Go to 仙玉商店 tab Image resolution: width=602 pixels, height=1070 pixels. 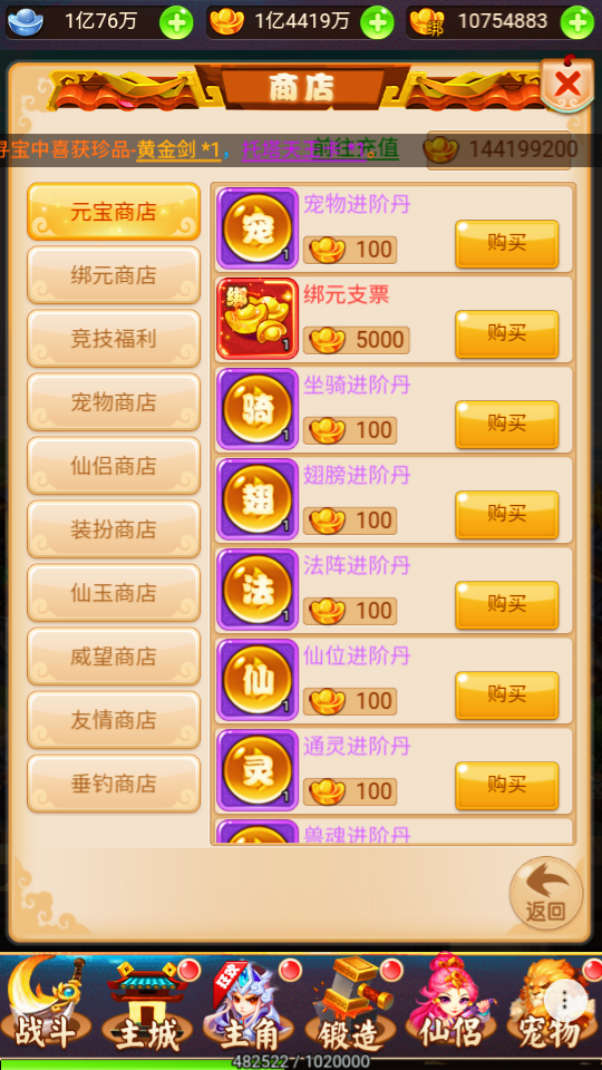[113, 592]
